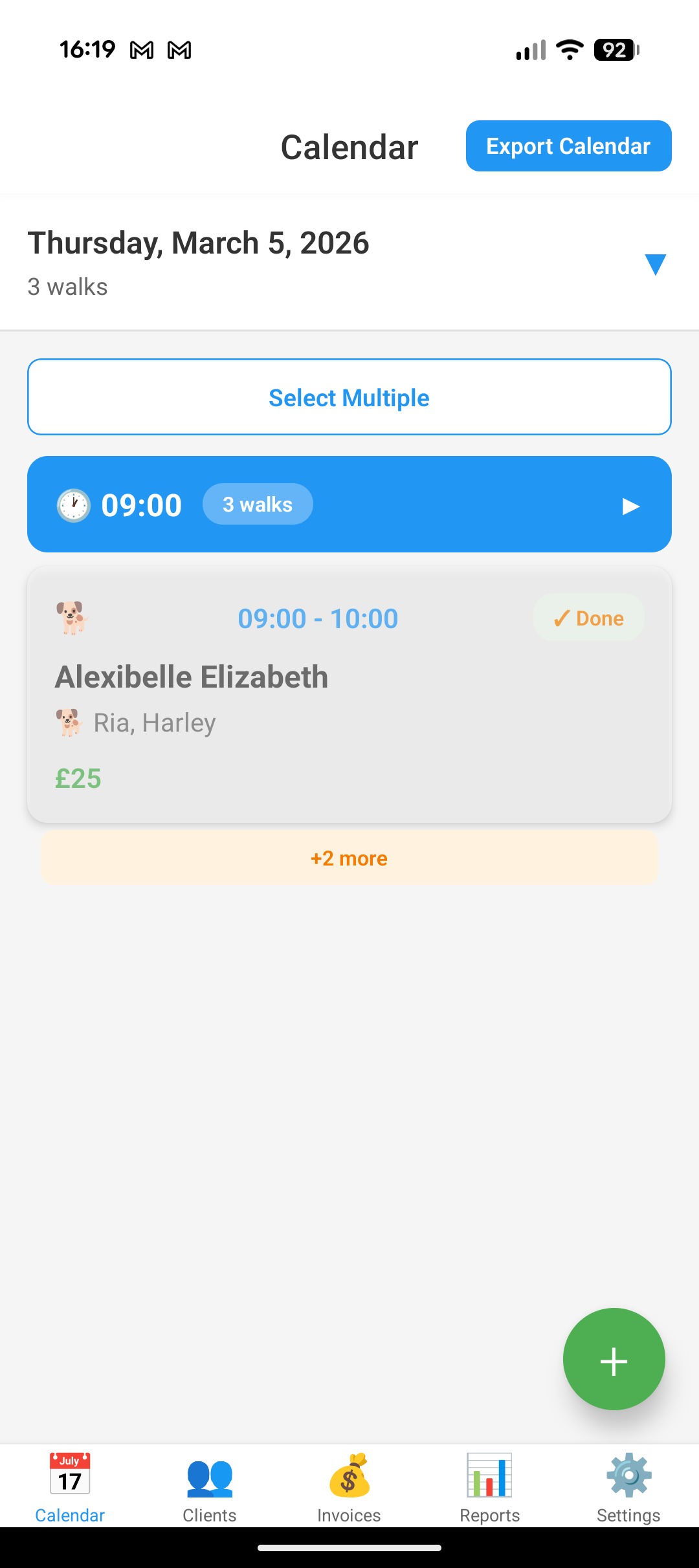Screen dimensions: 699x1568
Task: Open Settings via the gear icon
Action: 628,1479
